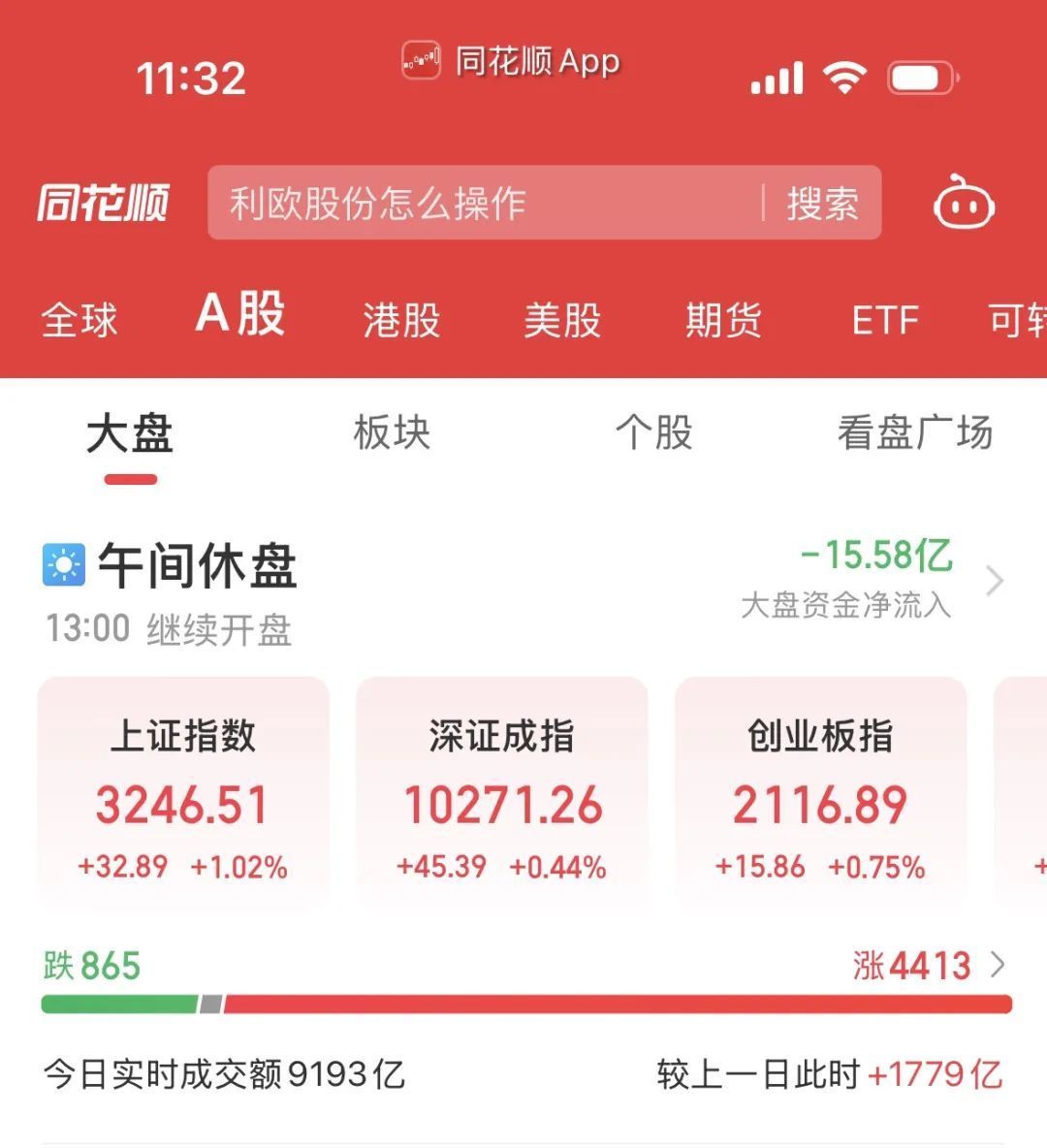The image size is (1047, 1148).
Task: Switch to the 全球 market tab
Action: coord(79,319)
